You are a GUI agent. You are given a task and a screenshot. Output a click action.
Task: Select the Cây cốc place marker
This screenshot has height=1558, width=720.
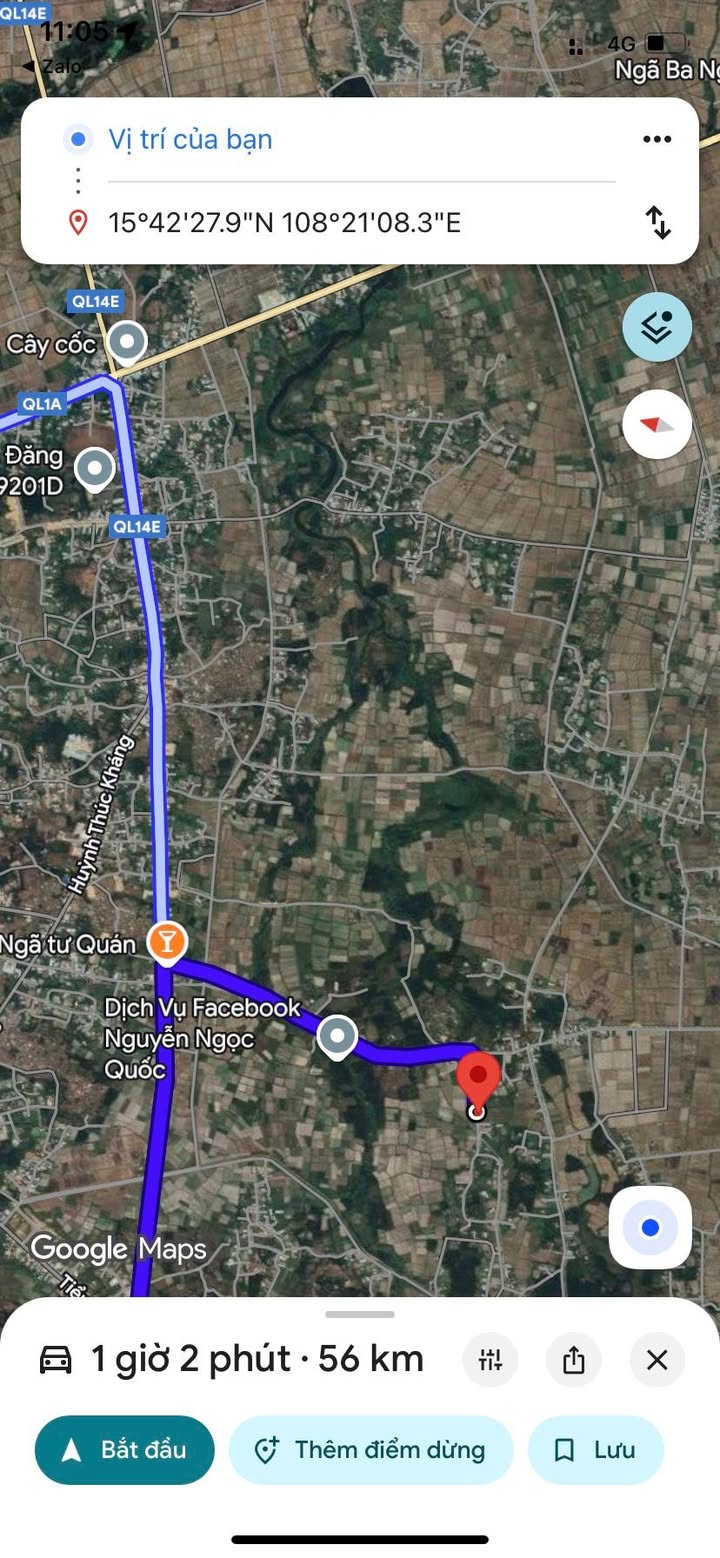tap(127, 342)
